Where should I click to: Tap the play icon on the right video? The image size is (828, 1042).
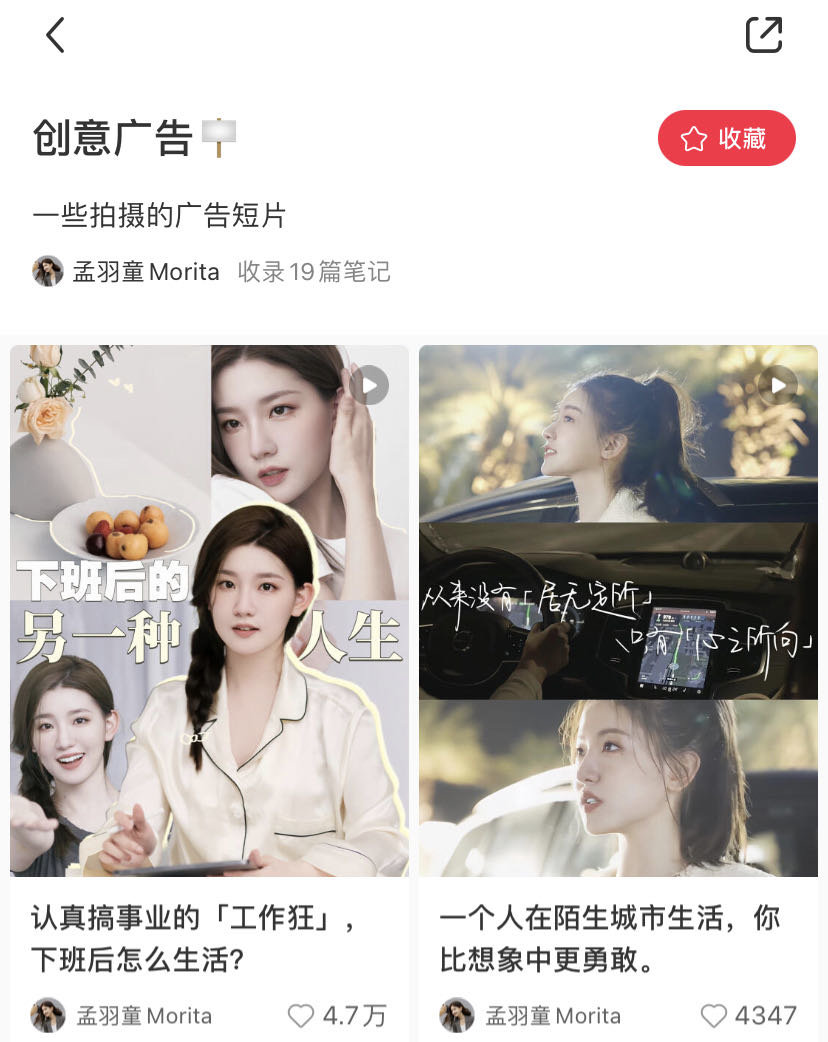(x=778, y=386)
